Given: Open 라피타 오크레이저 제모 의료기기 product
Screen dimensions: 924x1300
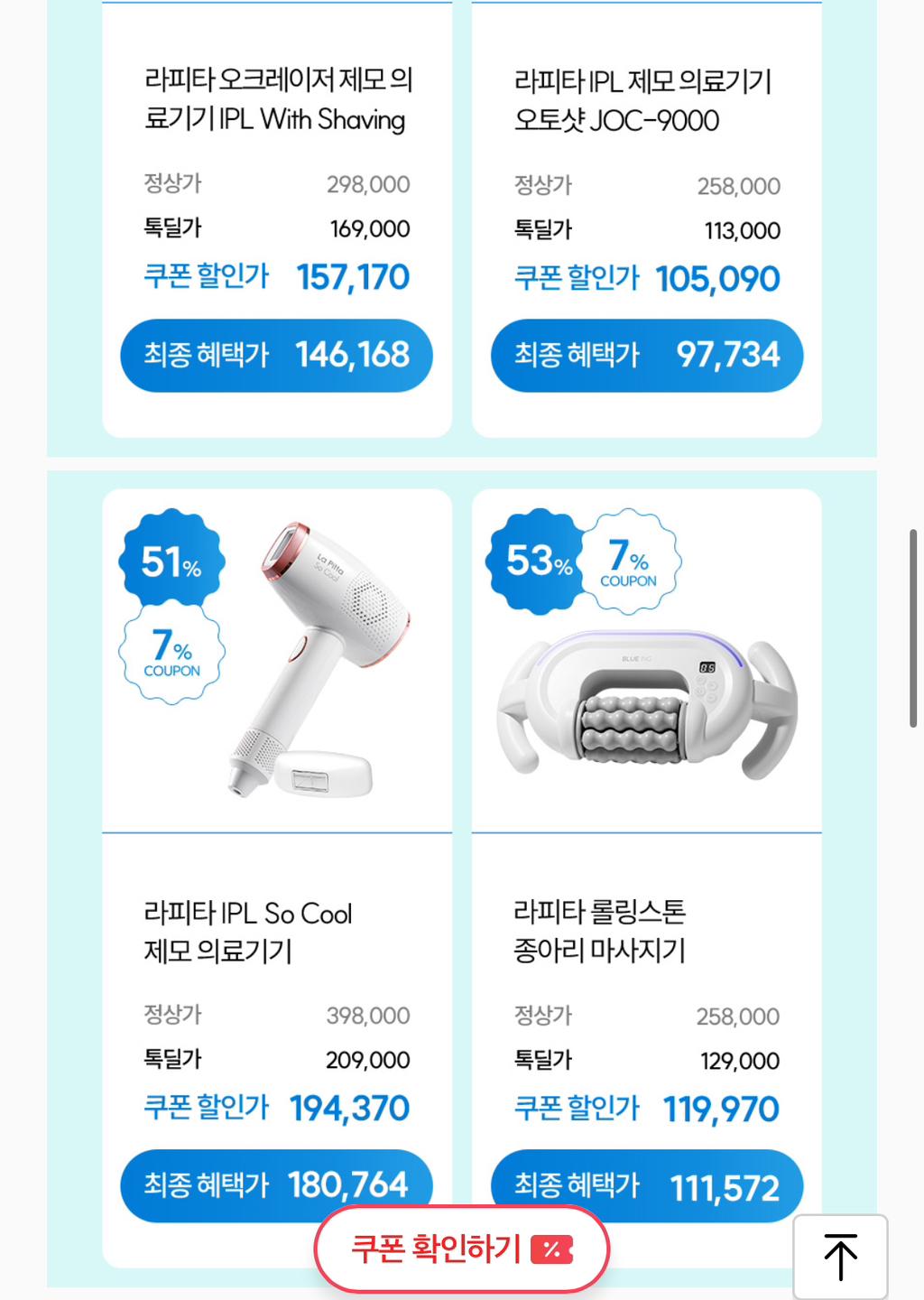Looking at the screenshot, I should click(275, 99).
